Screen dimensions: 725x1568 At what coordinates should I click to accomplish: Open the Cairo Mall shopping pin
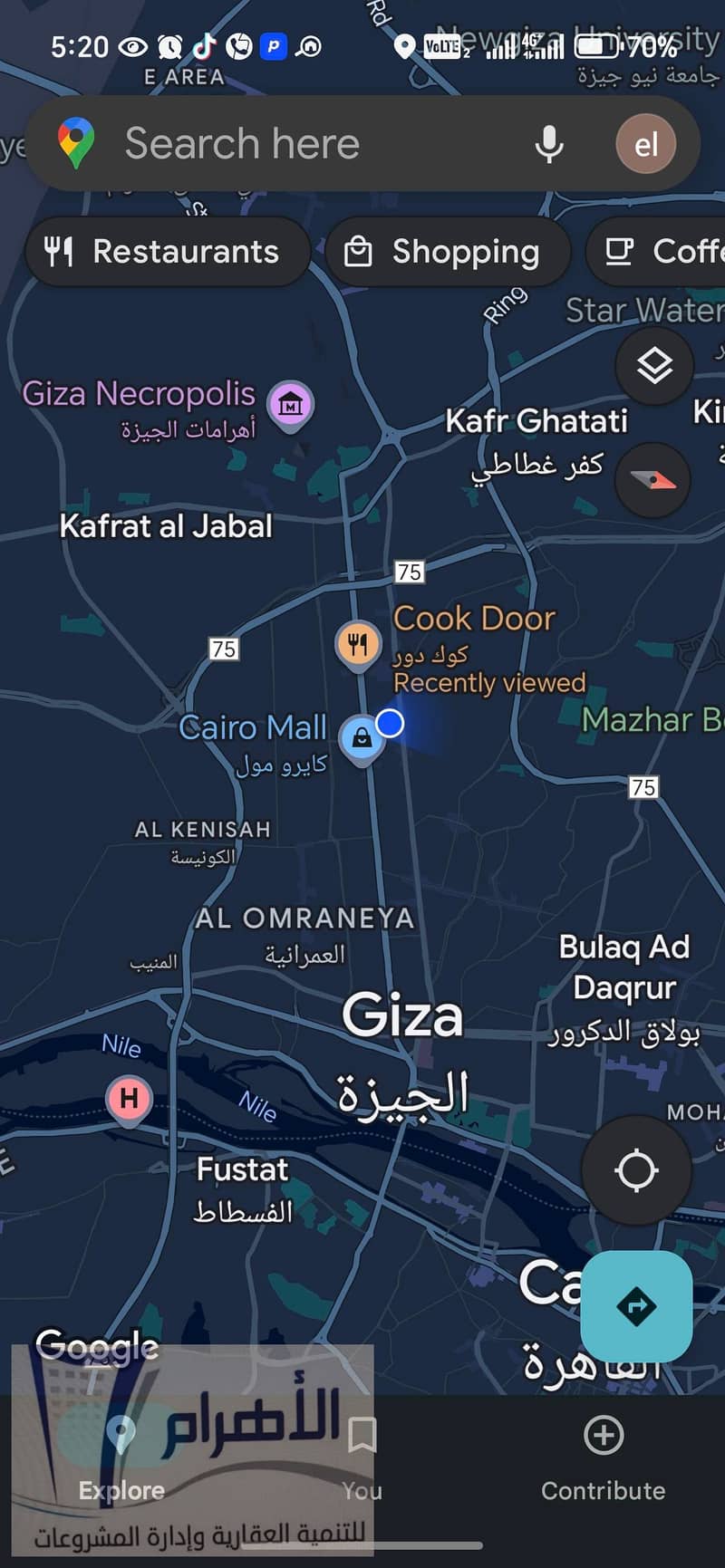361,737
